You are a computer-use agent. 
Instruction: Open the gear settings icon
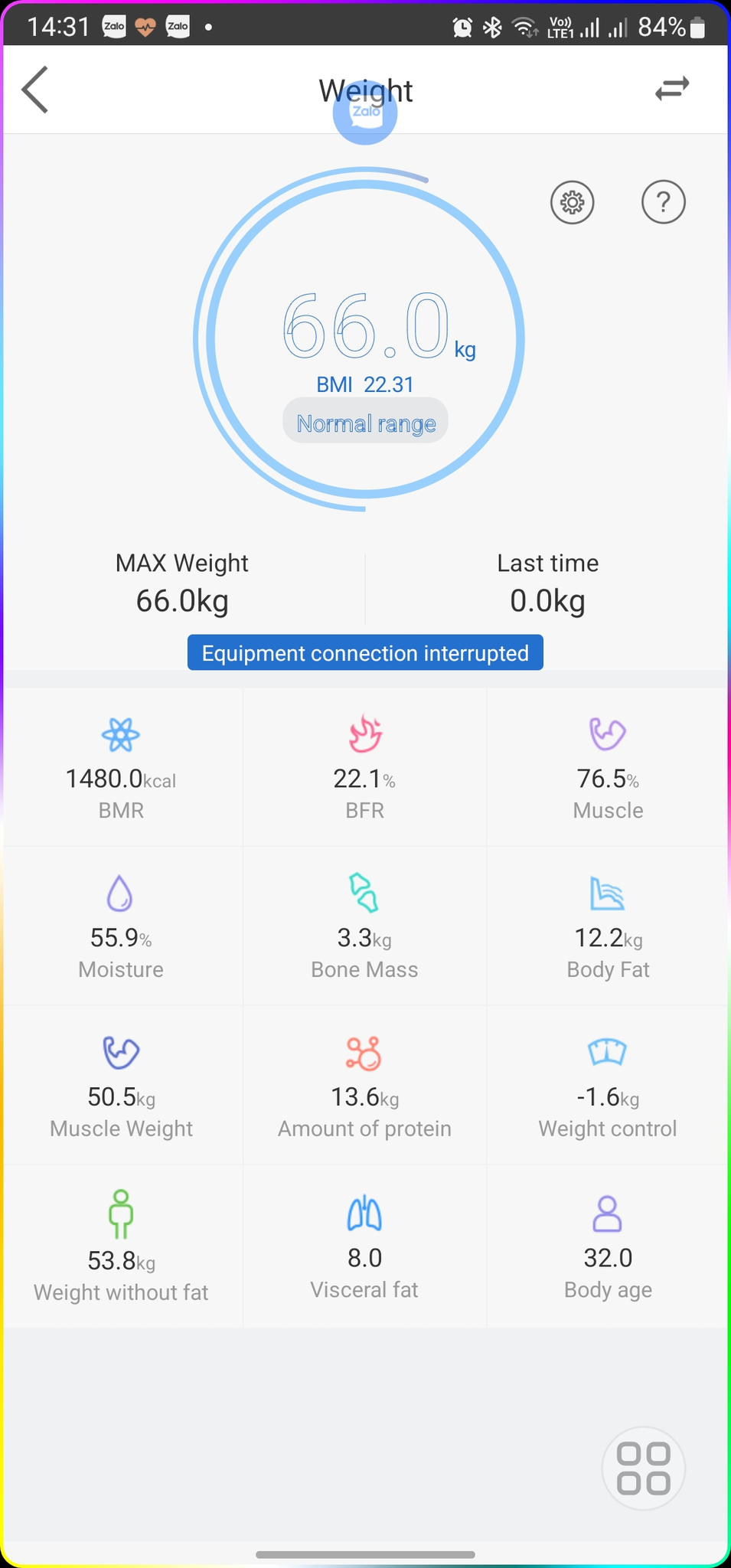tap(572, 203)
